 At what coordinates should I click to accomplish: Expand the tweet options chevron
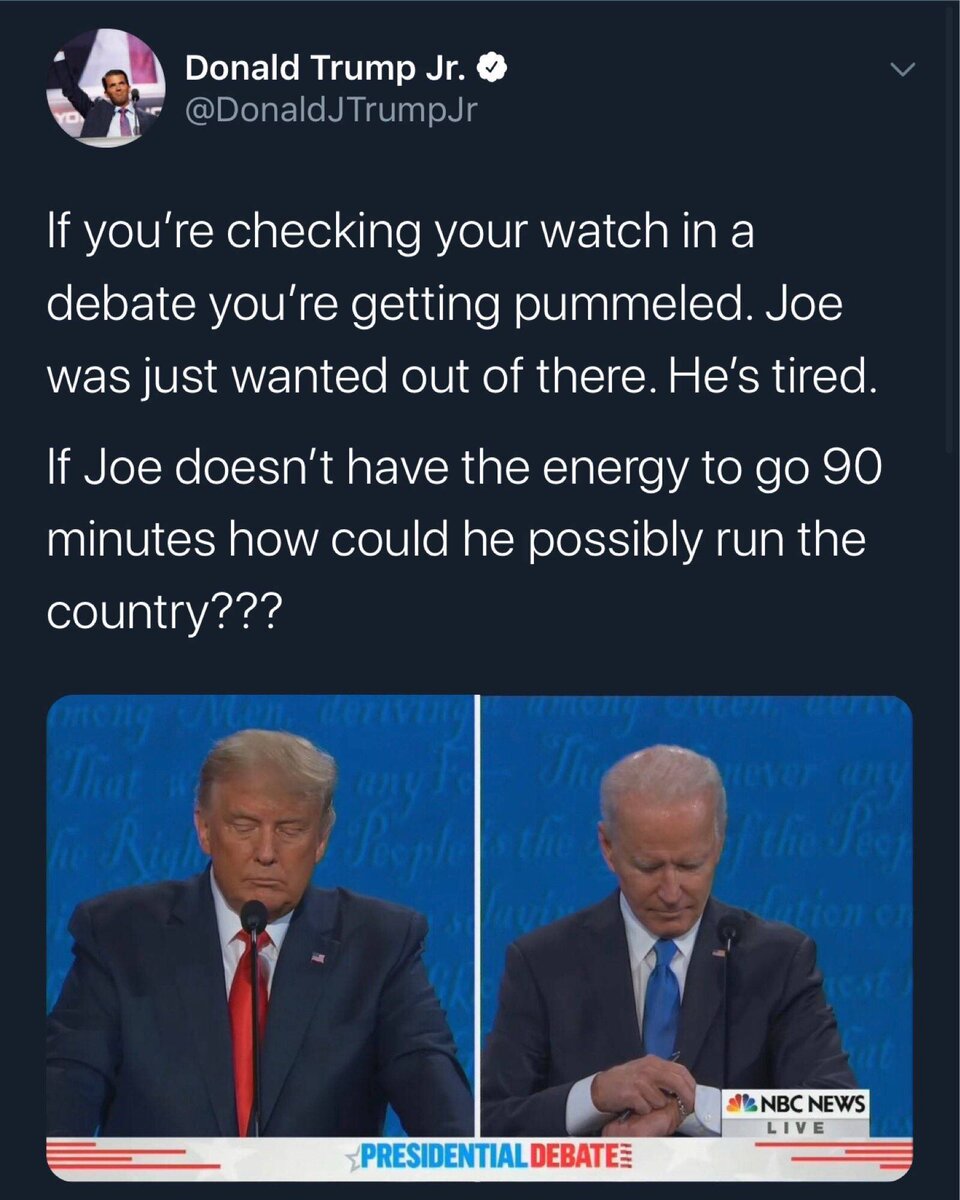click(x=903, y=70)
